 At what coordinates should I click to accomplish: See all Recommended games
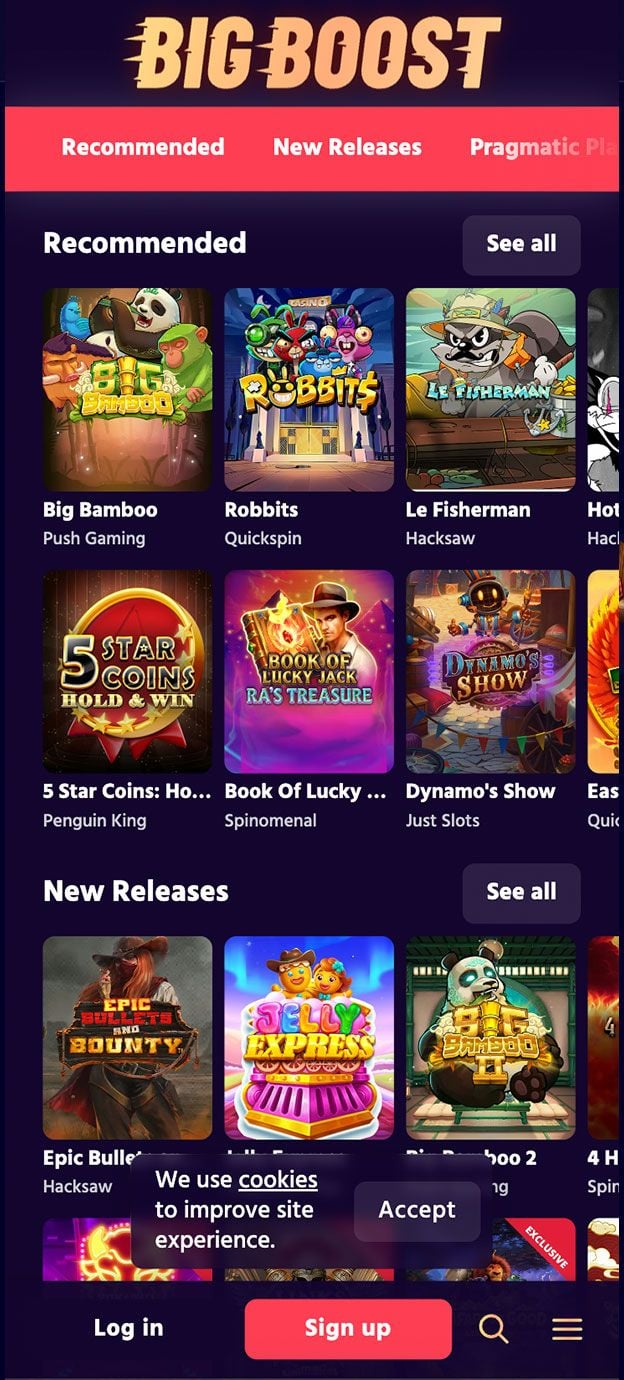(x=520, y=244)
